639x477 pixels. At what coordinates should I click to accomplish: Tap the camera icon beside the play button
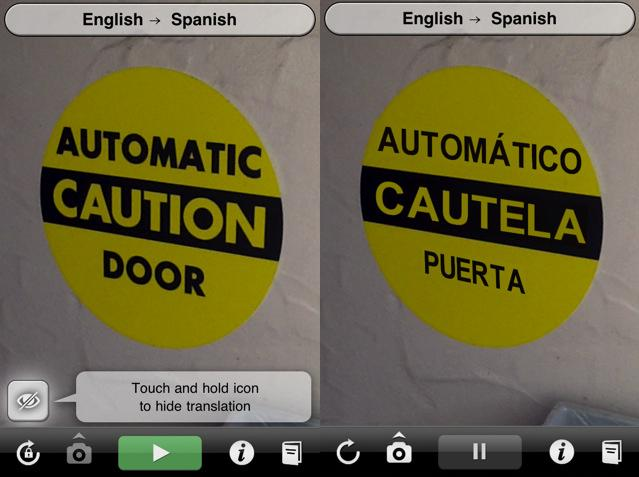[x=79, y=452]
